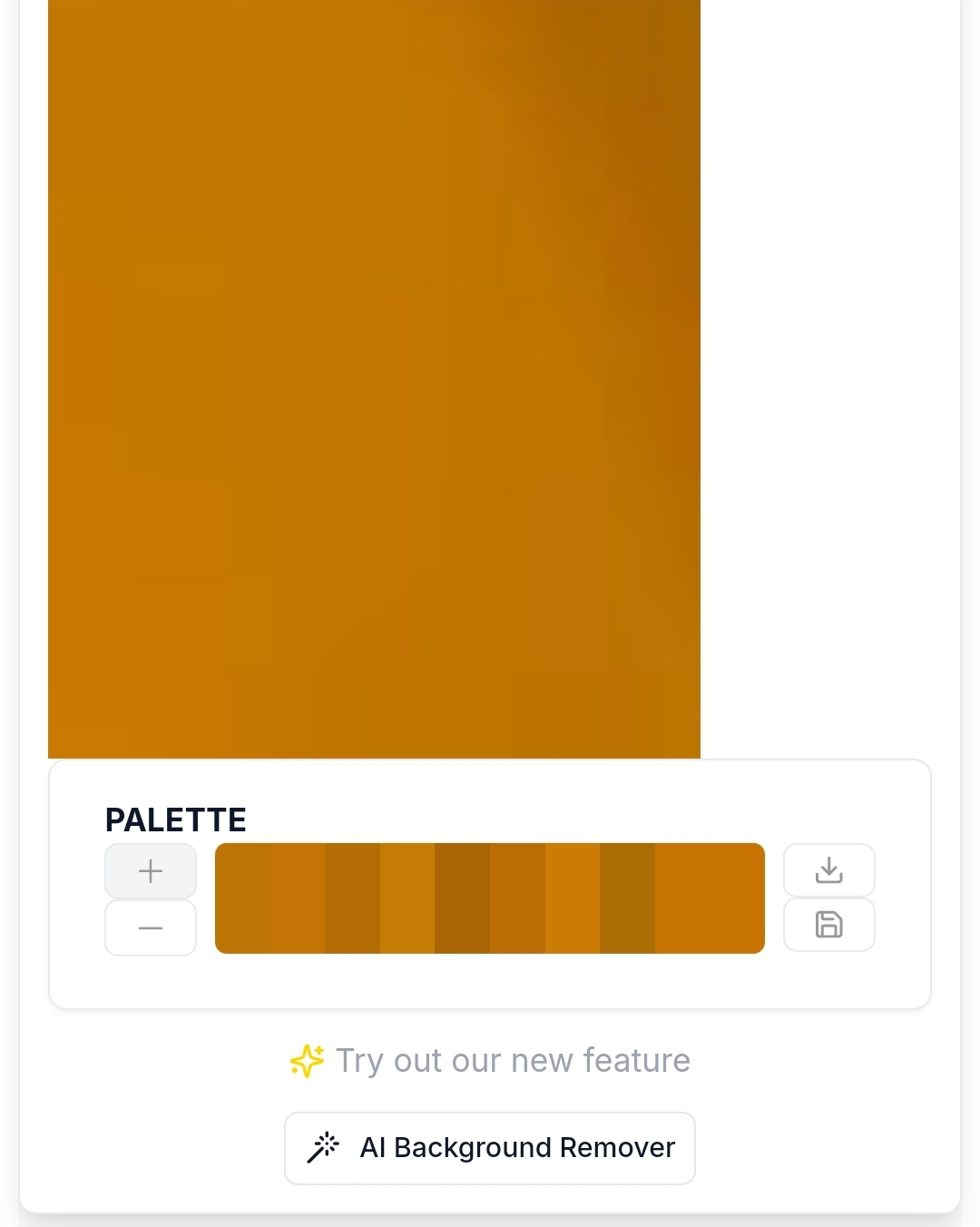Download the palette
980x1227 pixels.
point(828,869)
